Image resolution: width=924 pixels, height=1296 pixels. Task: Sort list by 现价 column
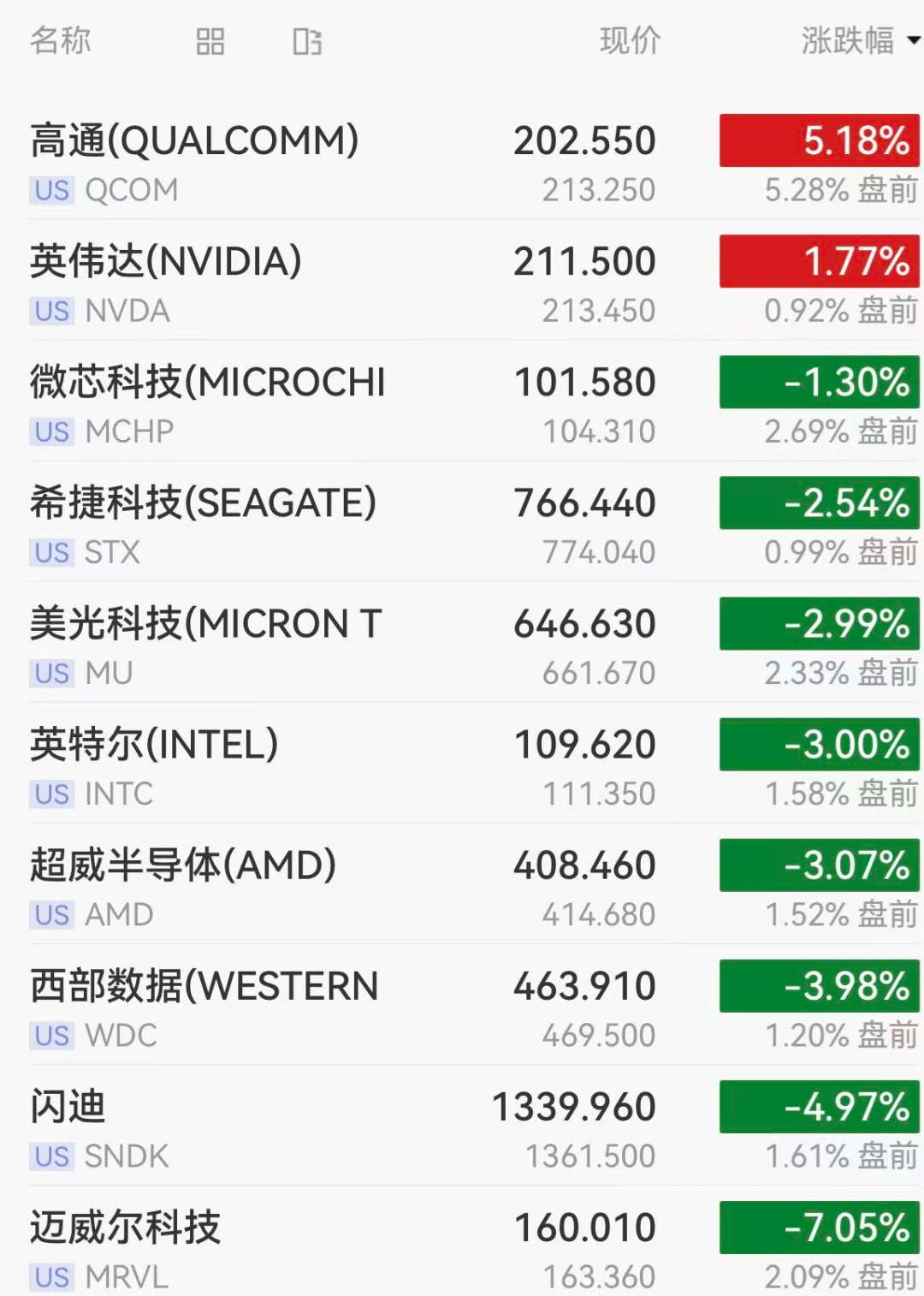point(630,40)
